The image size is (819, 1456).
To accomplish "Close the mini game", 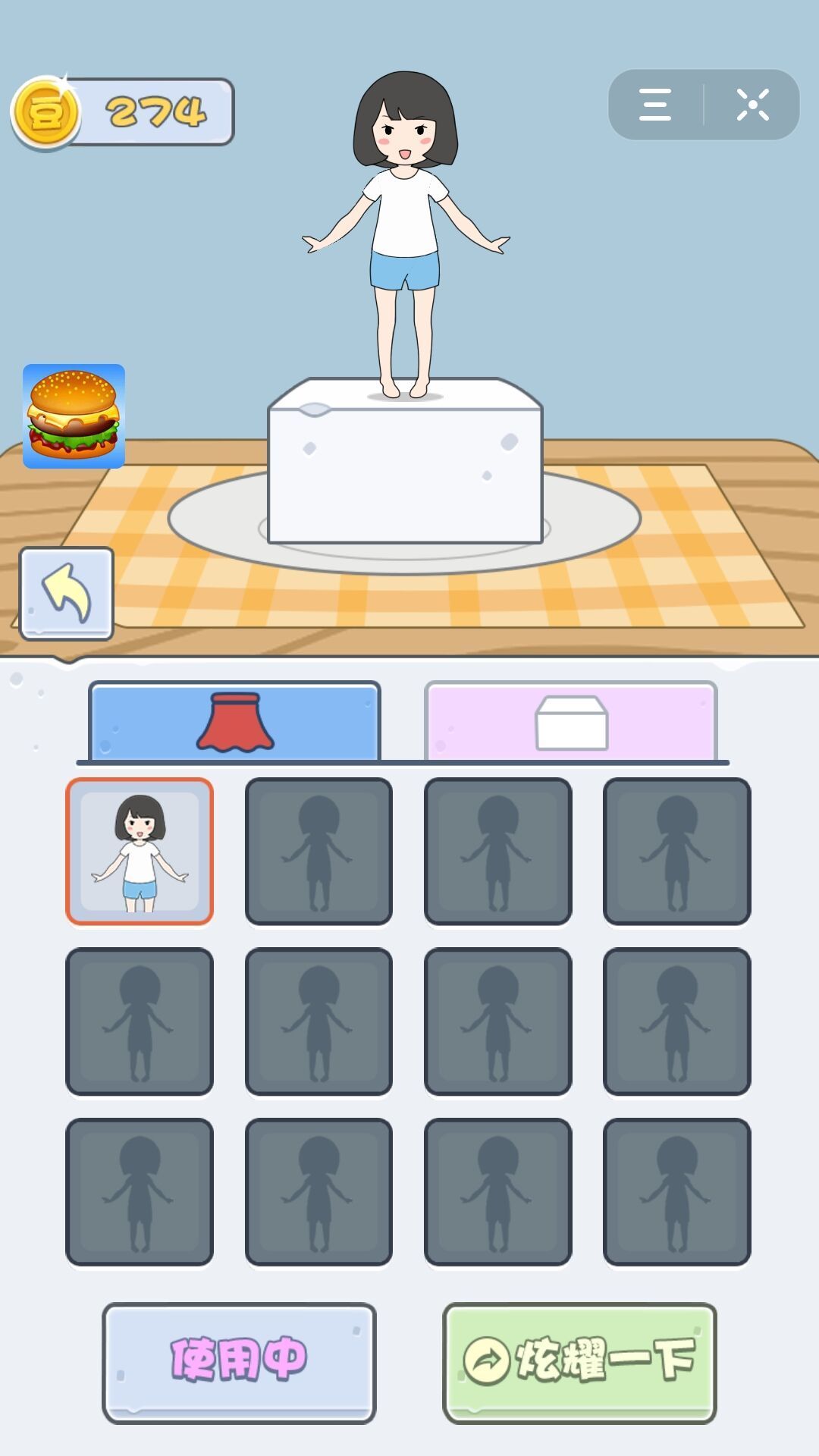I will click(752, 105).
